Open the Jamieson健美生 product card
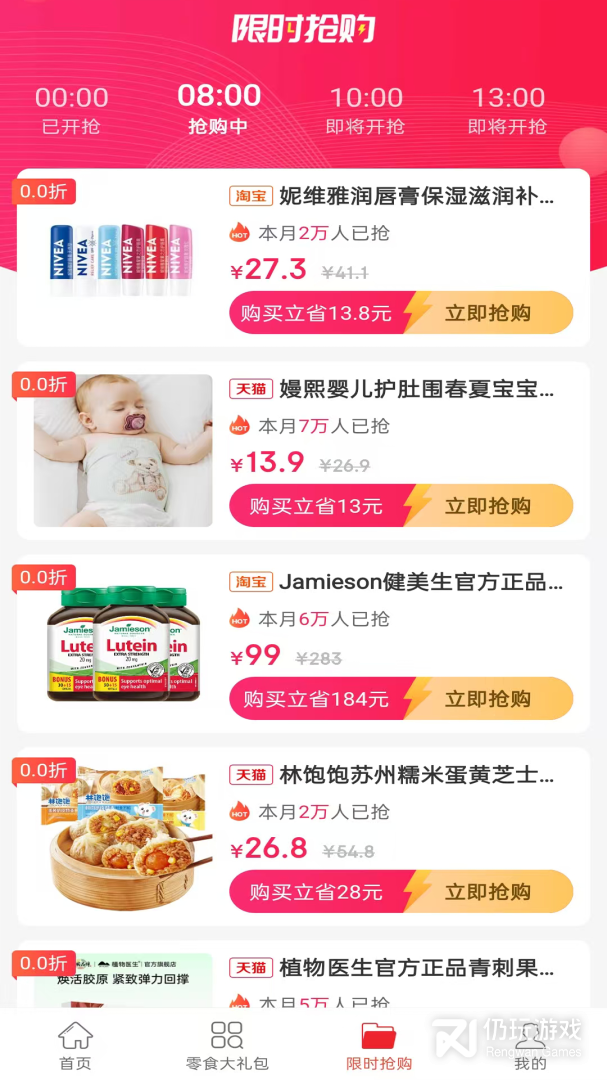Image resolution: width=607 pixels, height=1080 pixels. 303,643
